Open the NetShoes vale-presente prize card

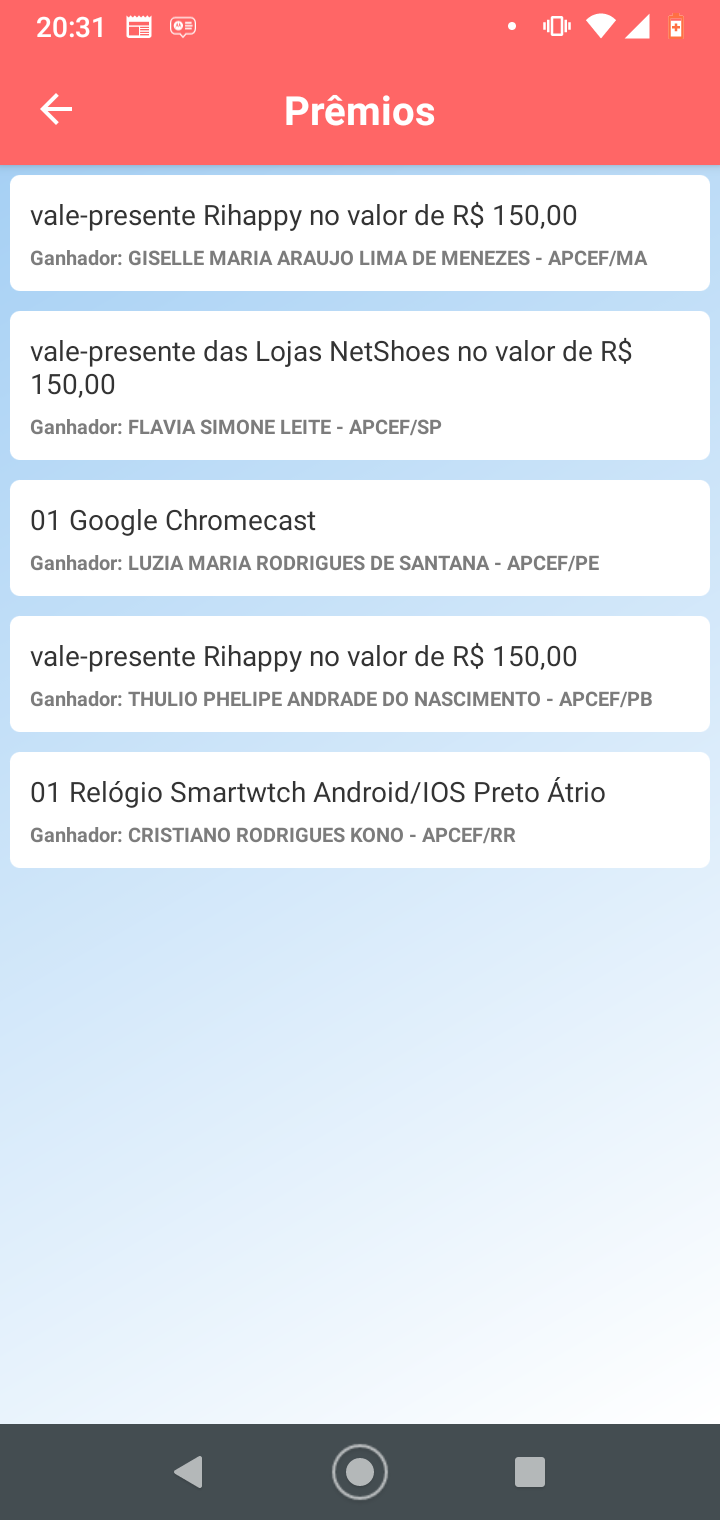pos(360,386)
